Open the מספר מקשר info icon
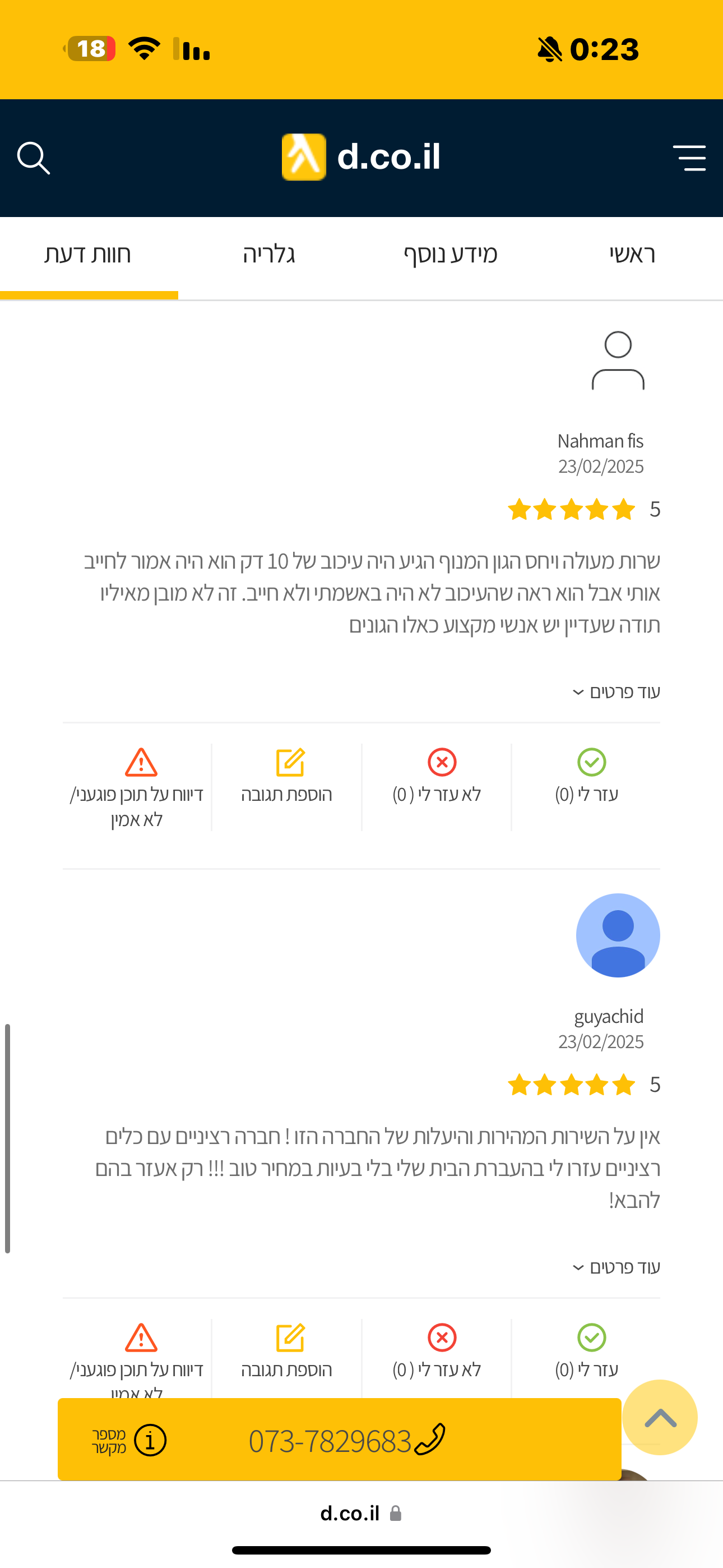The height and width of the screenshot is (1568, 723). coord(150,1441)
